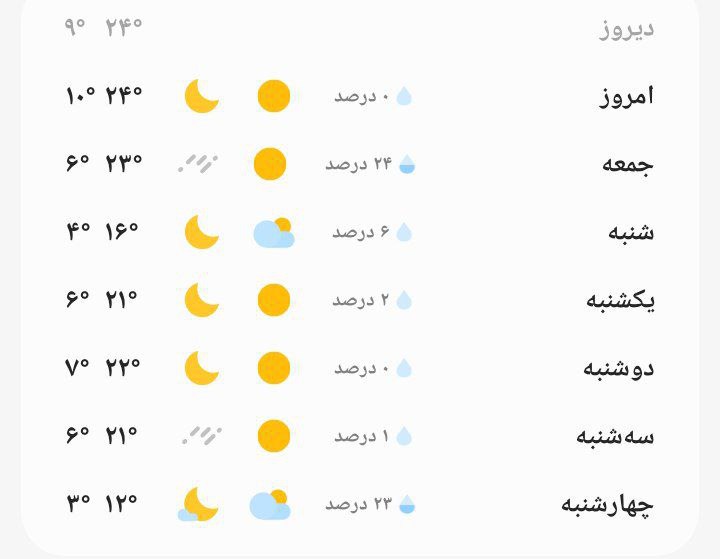The width and height of the screenshot is (720, 559).
Task: Open the forecast row for چهارشنبه
Action: pyautogui.click(x=606, y=504)
